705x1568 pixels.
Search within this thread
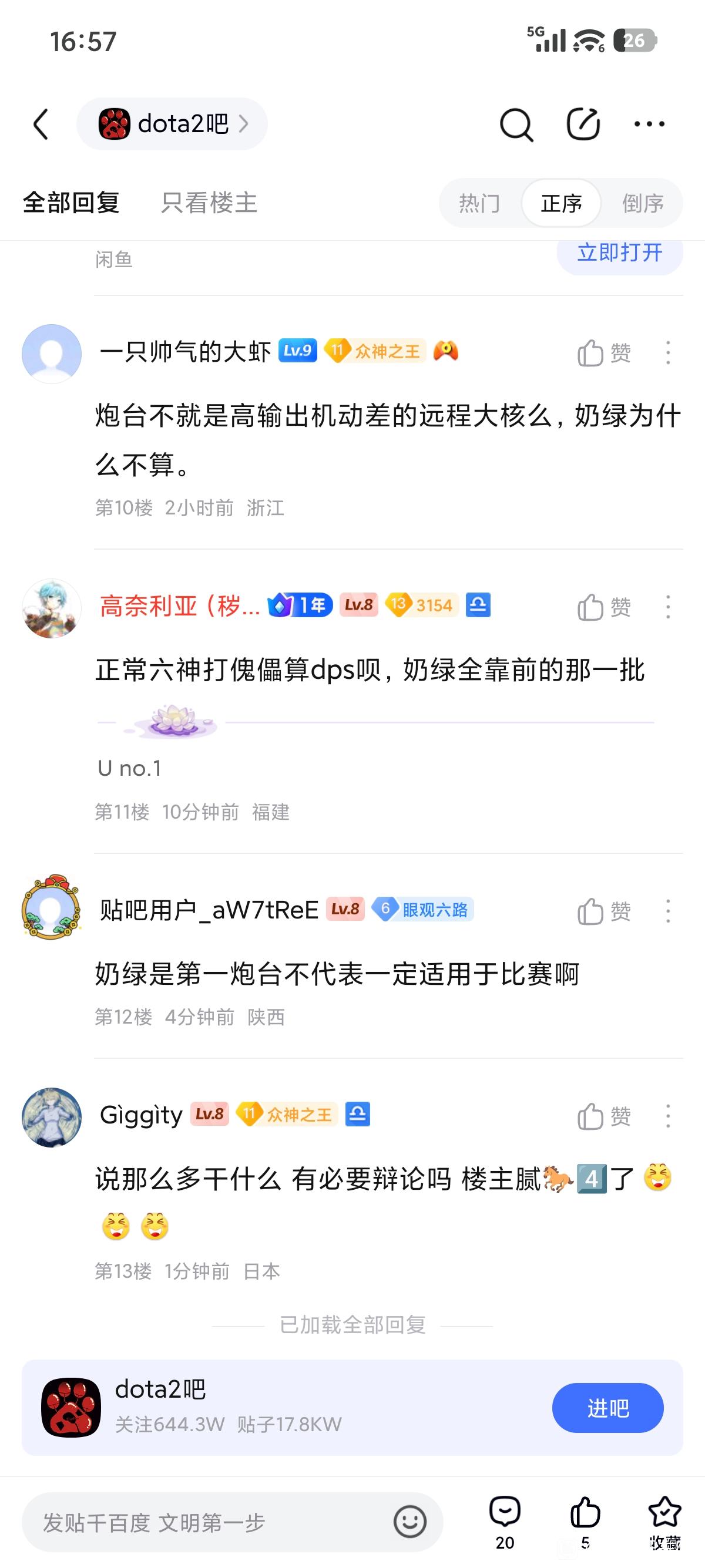click(x=516, y=125)
